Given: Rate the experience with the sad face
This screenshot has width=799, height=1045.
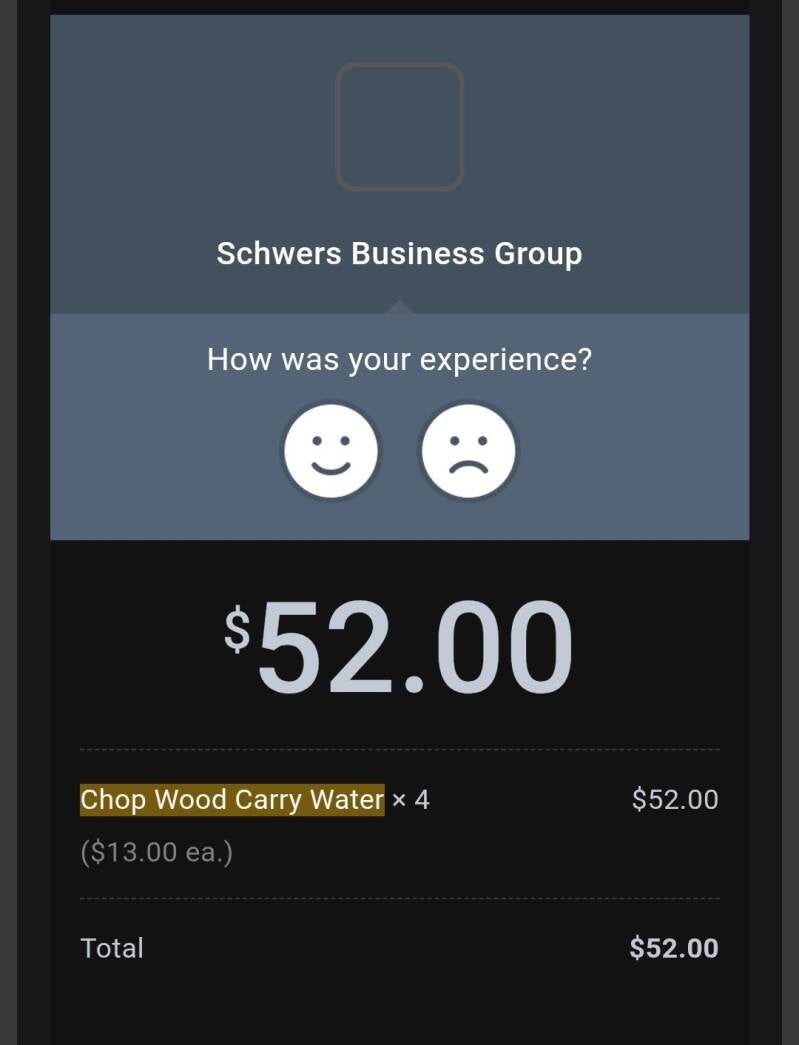Looking at the screenshot, I should click(468, 451).
